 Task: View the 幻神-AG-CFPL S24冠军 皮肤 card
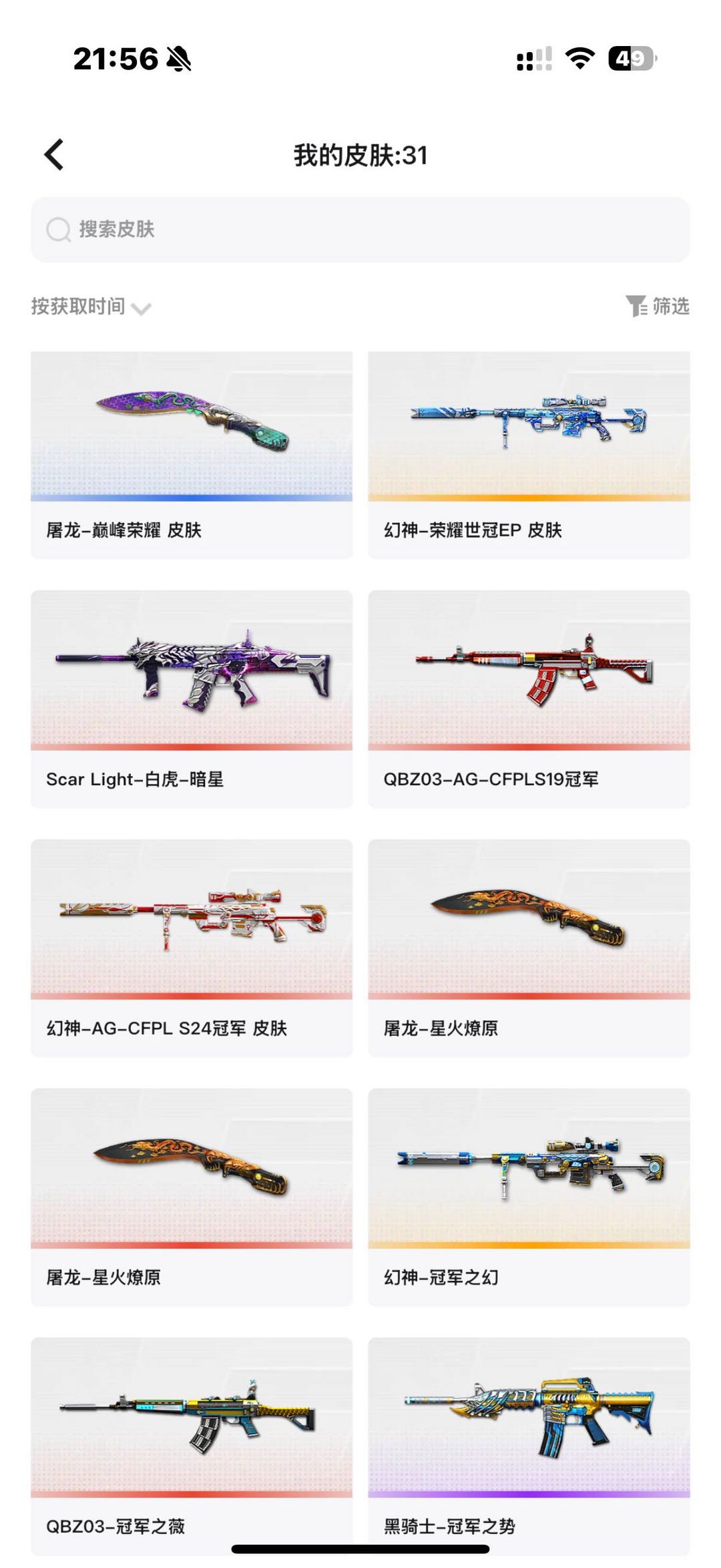point(192,947)
